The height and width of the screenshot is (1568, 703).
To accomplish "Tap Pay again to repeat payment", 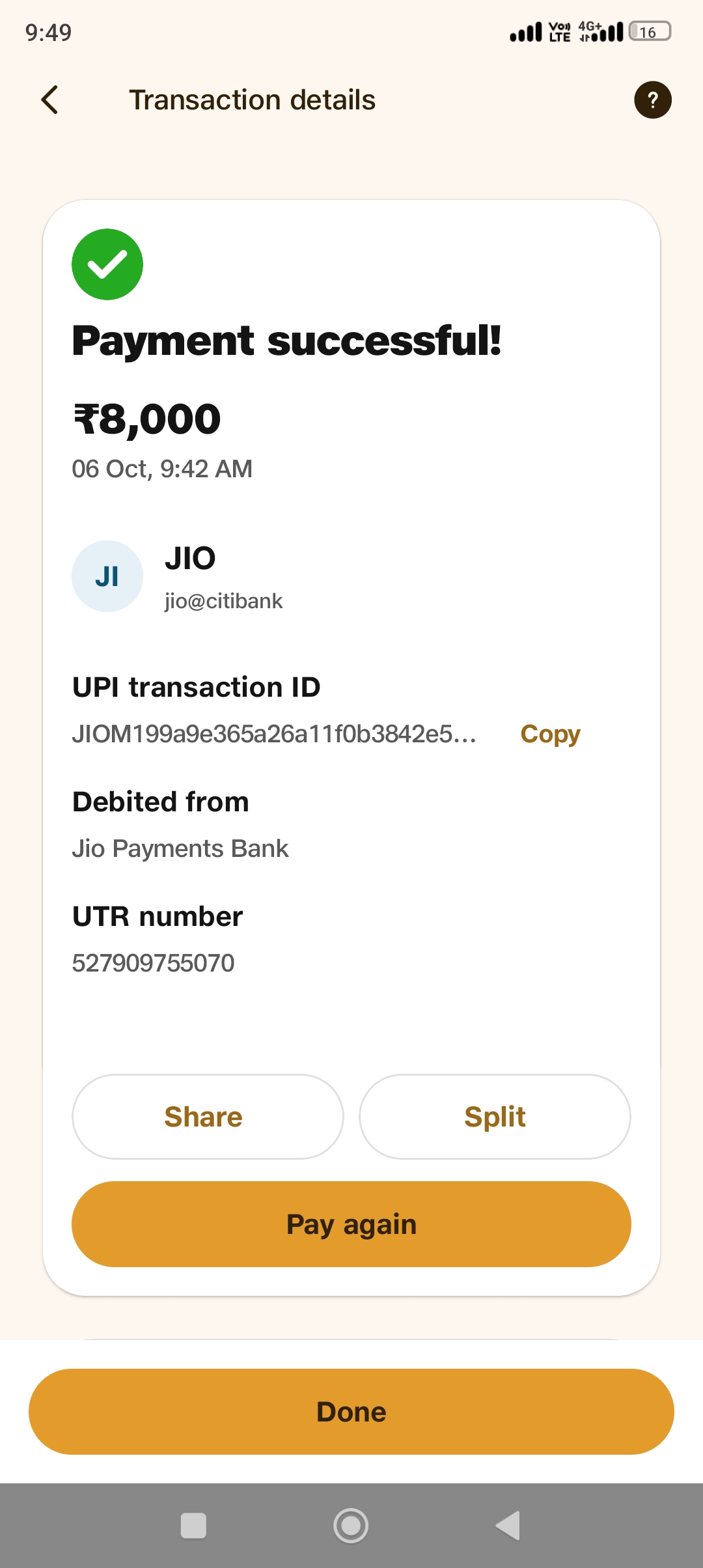I will coord(351,1224).
